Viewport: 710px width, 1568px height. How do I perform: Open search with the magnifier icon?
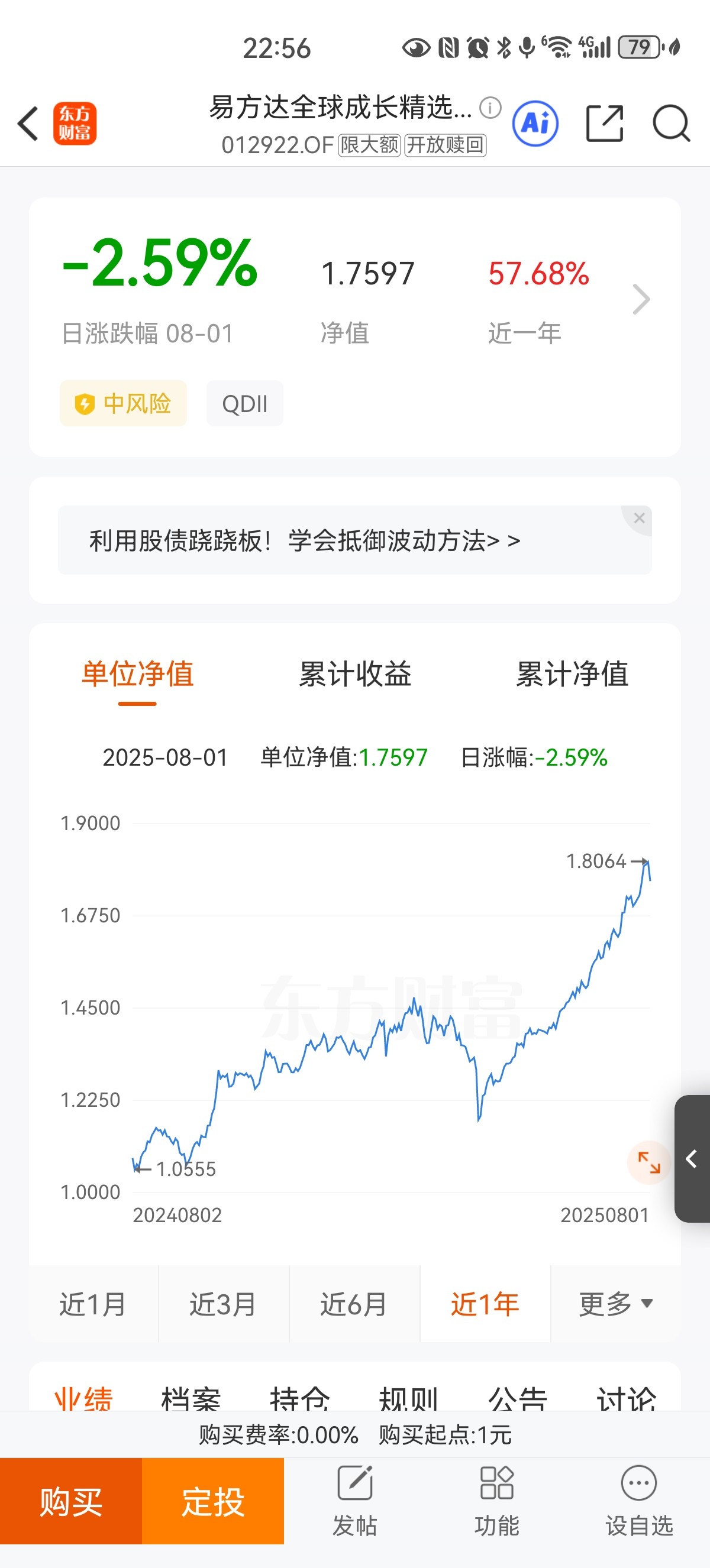click(670, 123)
